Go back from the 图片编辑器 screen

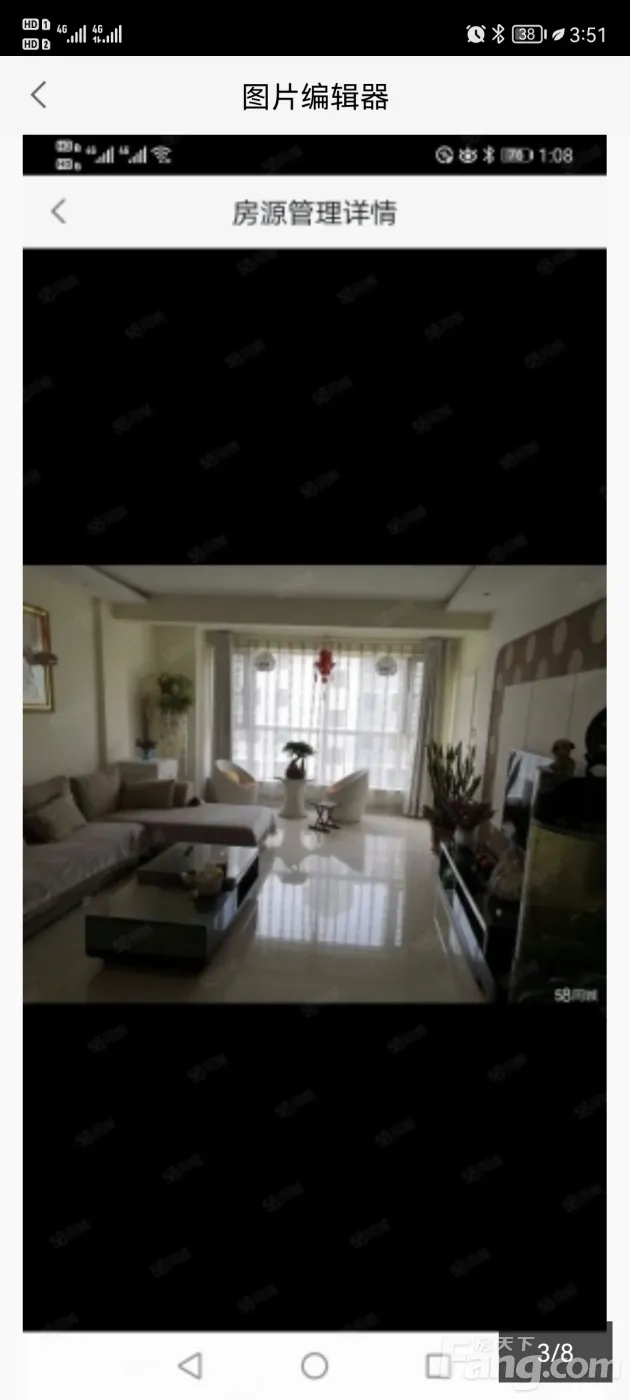38,96
